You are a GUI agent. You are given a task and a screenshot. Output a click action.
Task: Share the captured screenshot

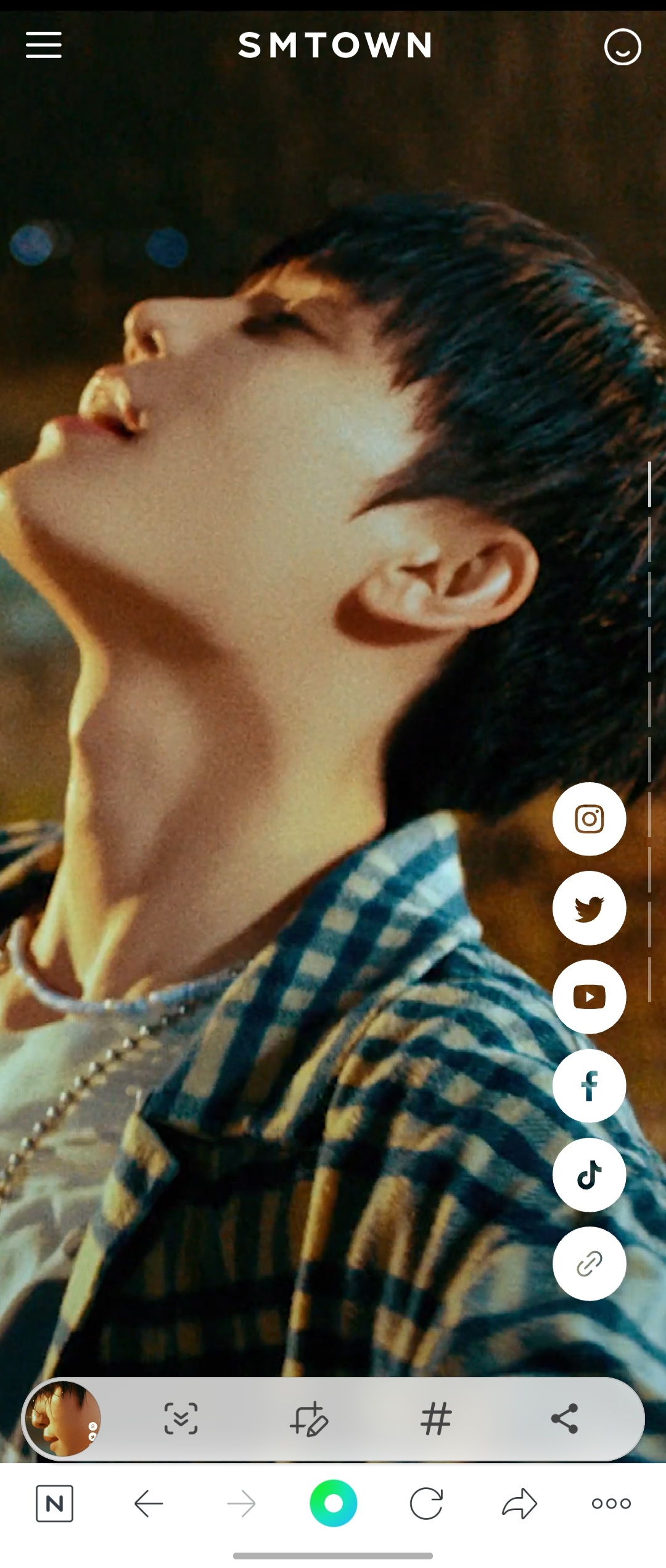(x=564, y=1418)
